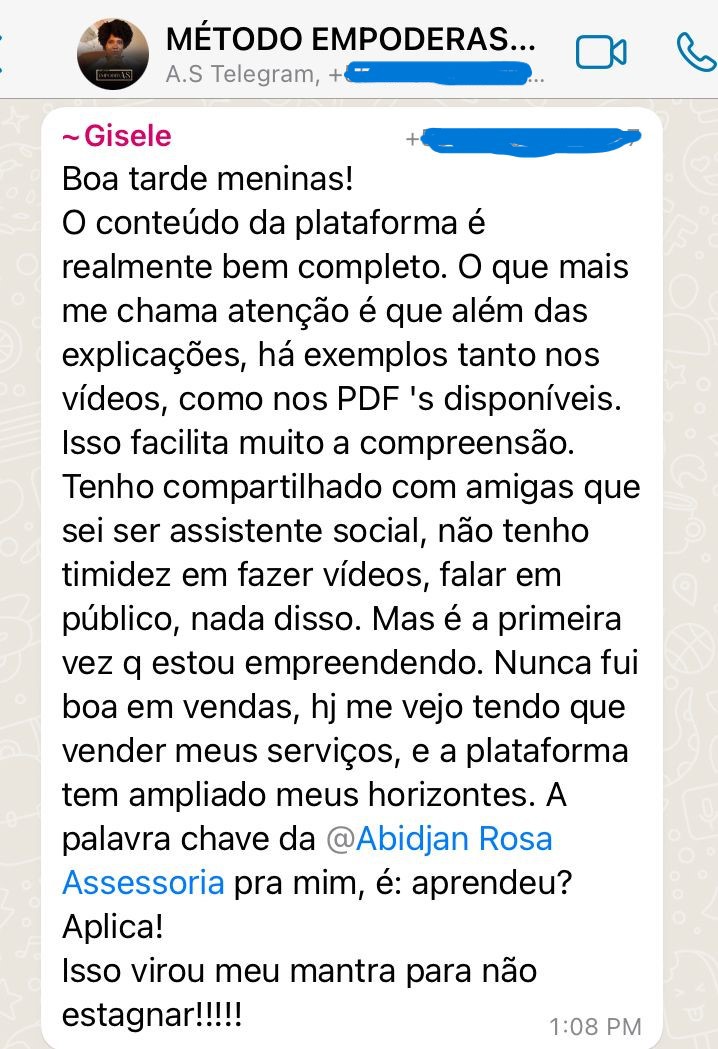Open group info for MÉTODO EMPODERAS
The height and width of the screenshot is (1049, 718).
pyautogui.click(x=350, y=40)
